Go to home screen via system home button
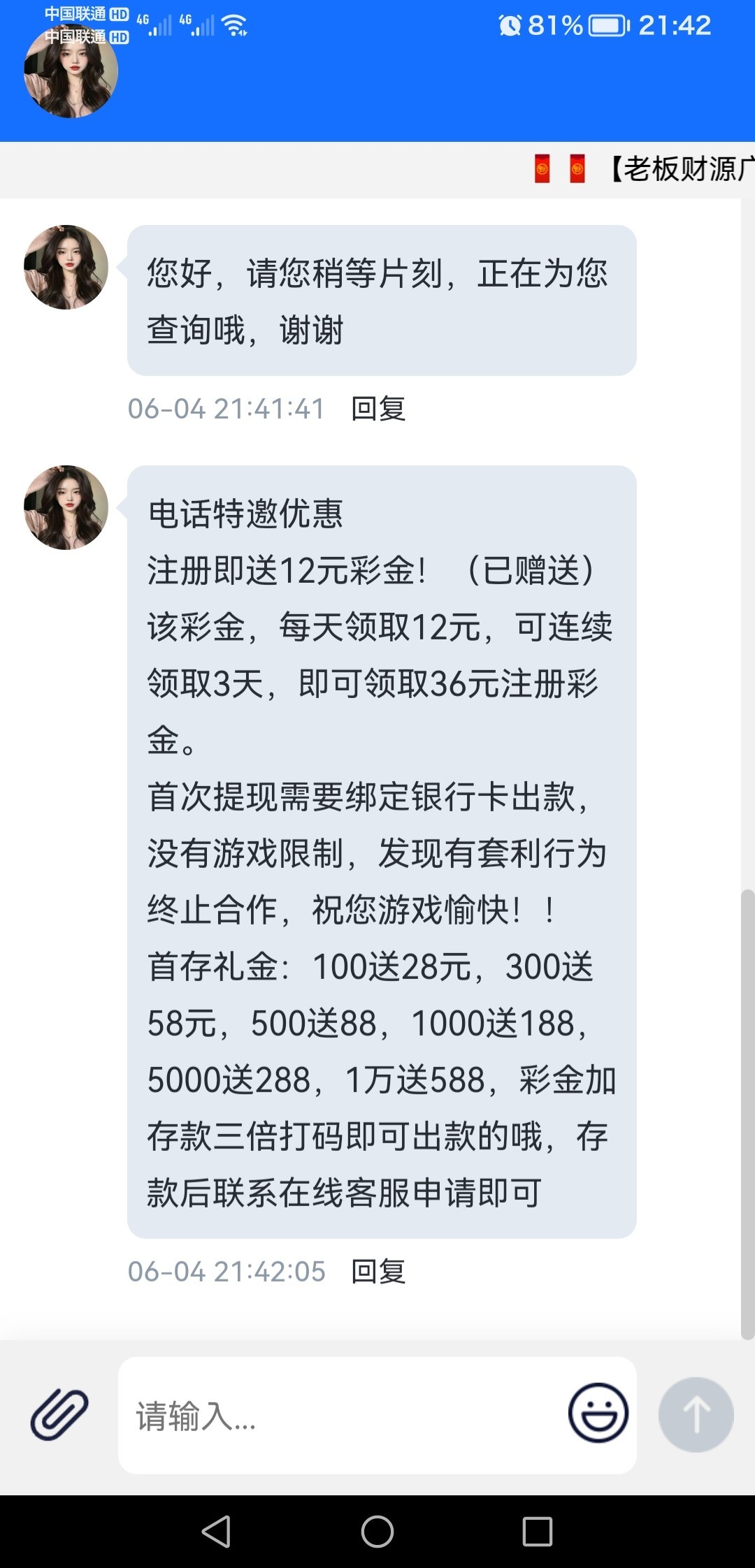 (x=377, y=1532)
